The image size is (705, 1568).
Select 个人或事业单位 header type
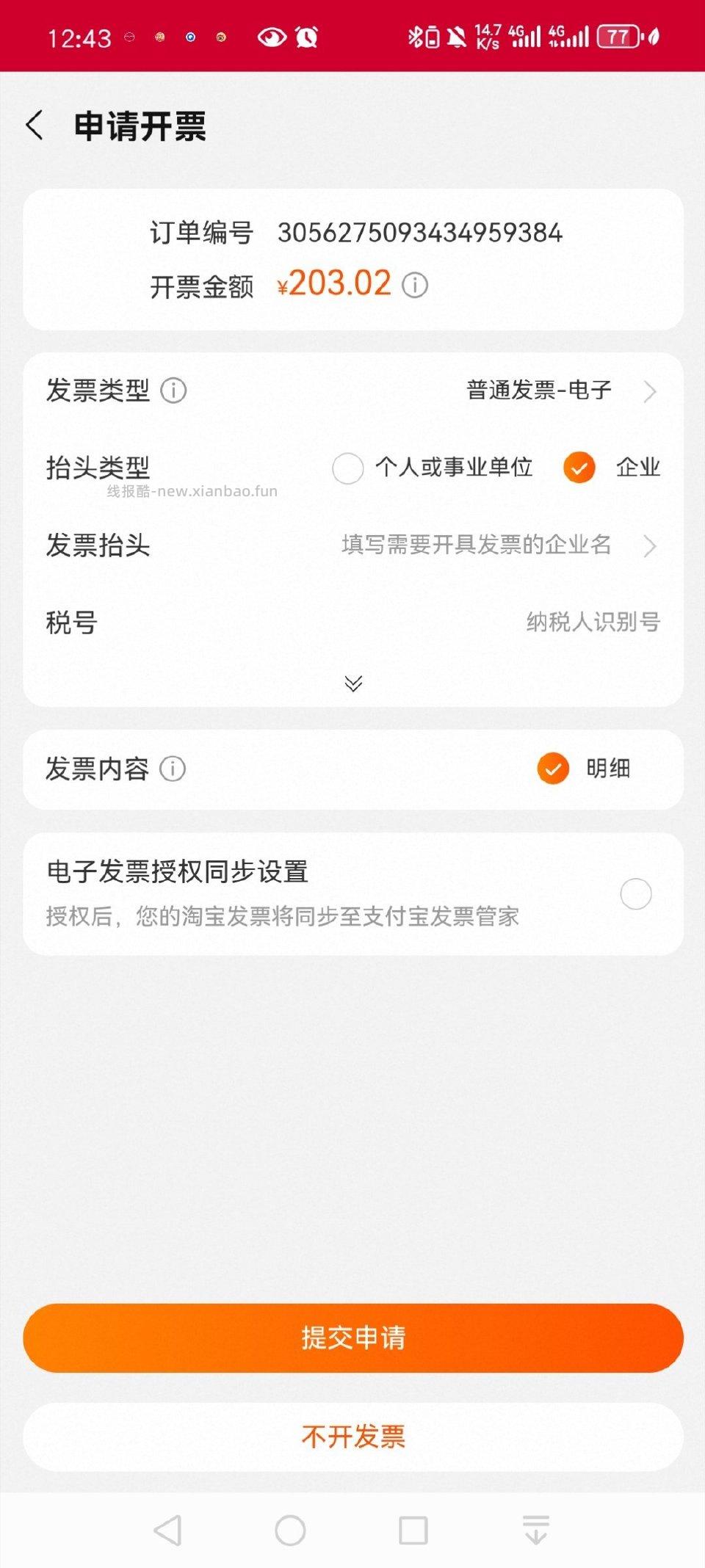pyautogui.click(x=348, y=468)
